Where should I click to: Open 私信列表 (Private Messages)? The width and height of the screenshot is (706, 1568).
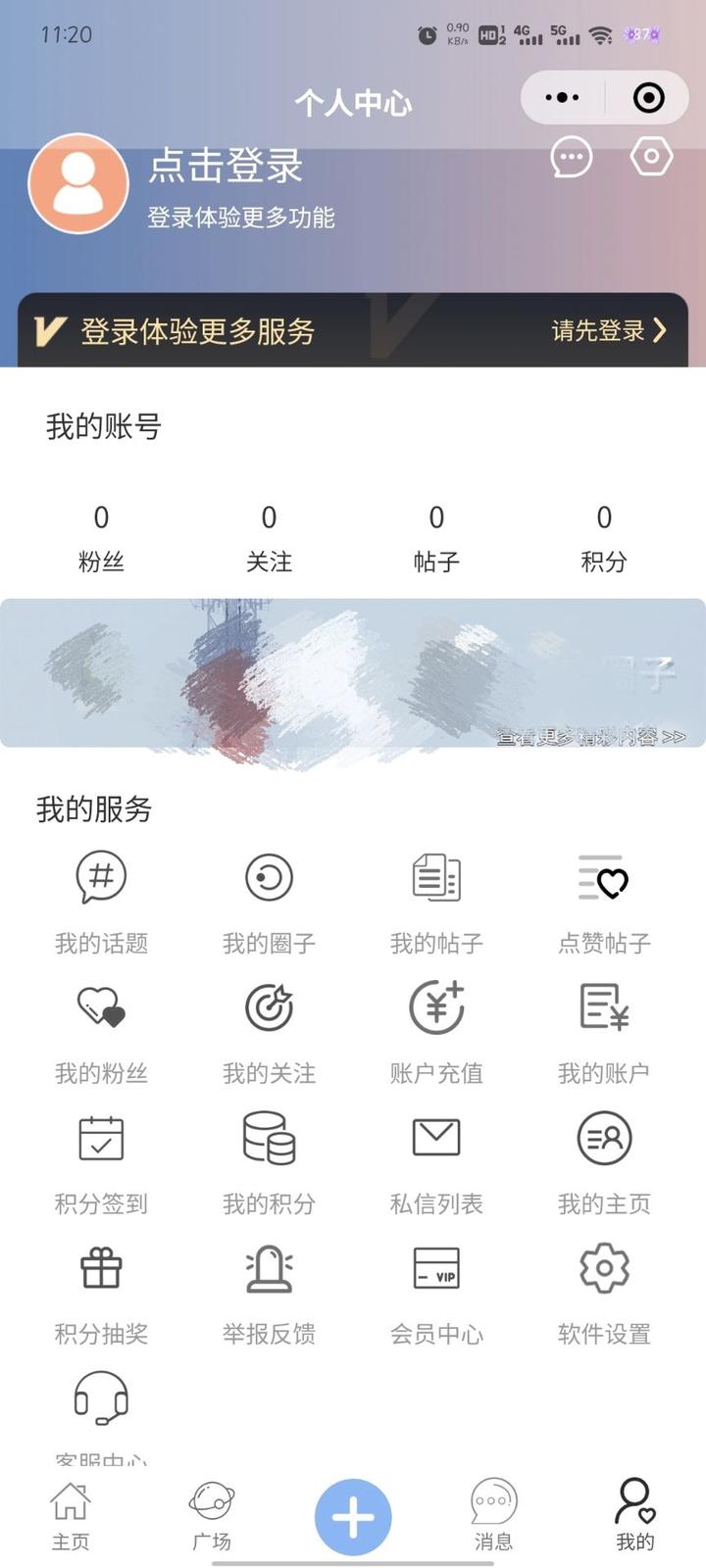[x=435, y=1161]
